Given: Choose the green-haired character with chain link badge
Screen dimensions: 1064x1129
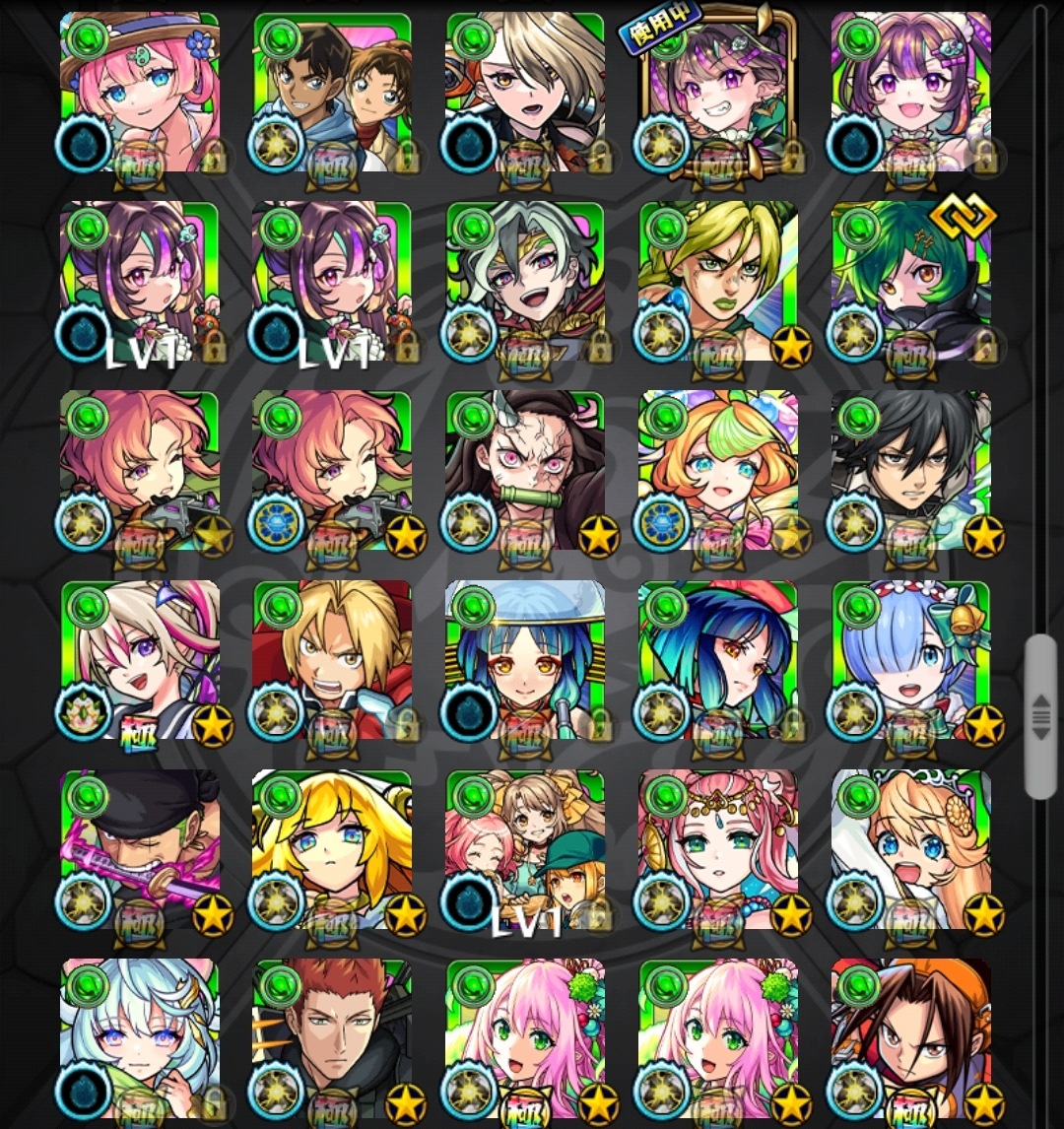Looking at the screenshot, I should (x=910, y=282).
